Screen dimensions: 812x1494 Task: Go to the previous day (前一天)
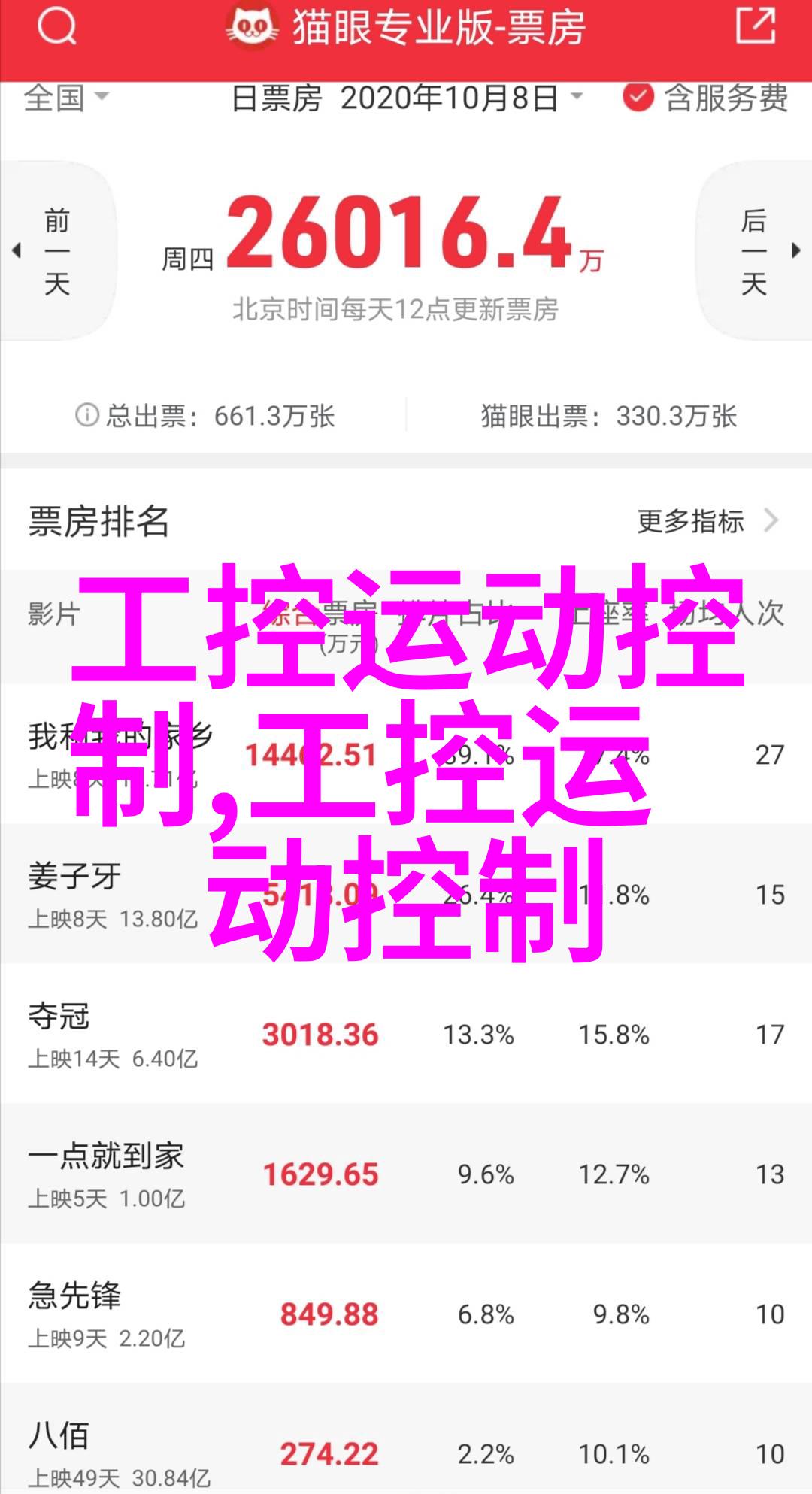coord(56,252)
